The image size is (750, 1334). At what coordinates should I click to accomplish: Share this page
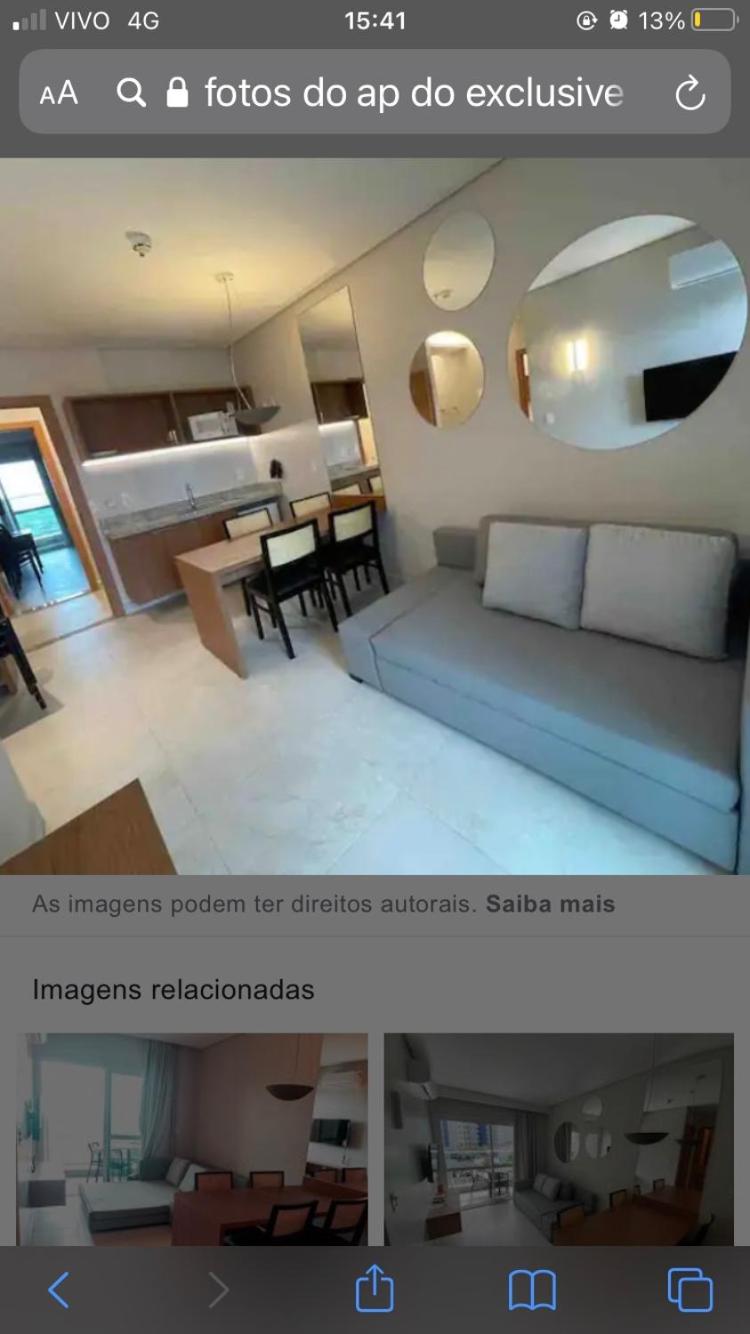tap(375, 1290)
